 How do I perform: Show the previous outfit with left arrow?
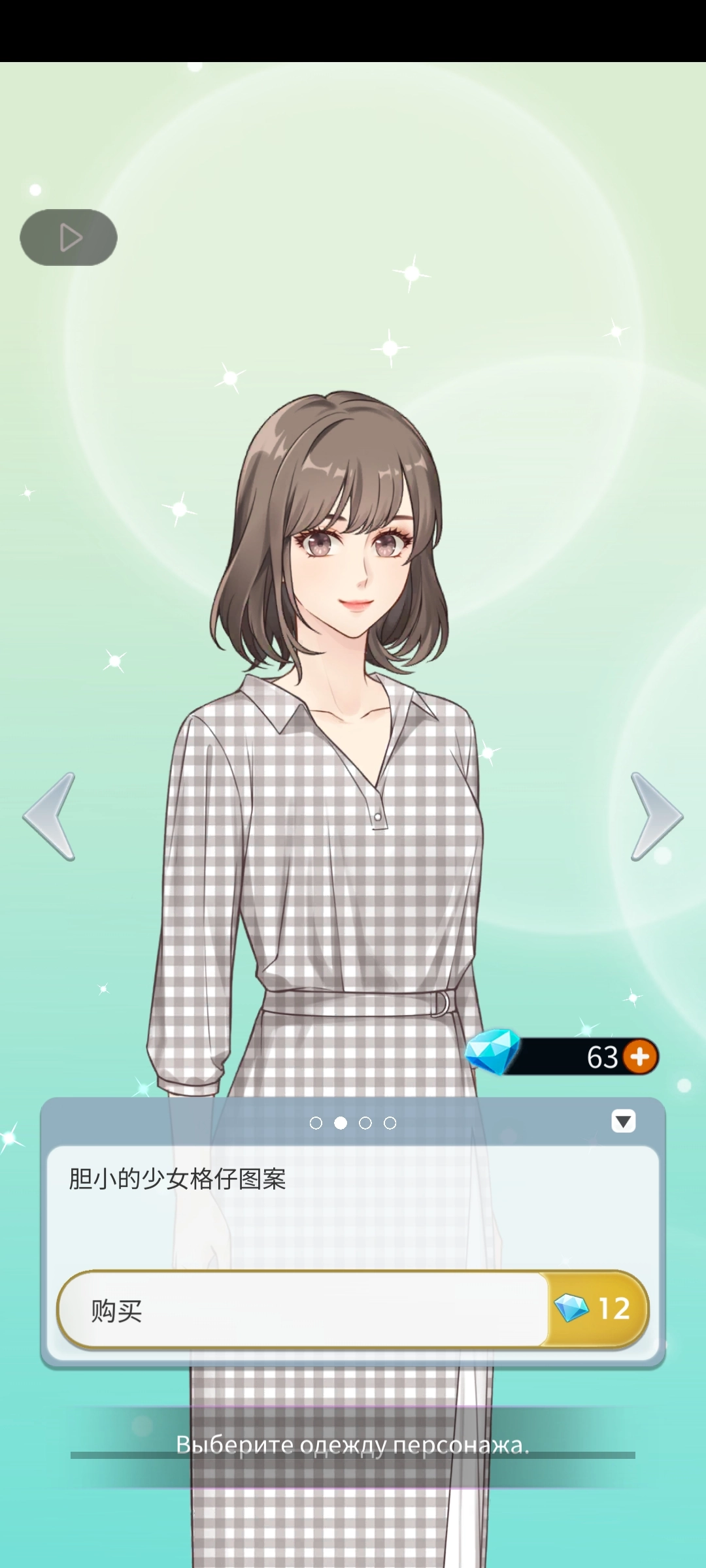[x=51, y=816]
